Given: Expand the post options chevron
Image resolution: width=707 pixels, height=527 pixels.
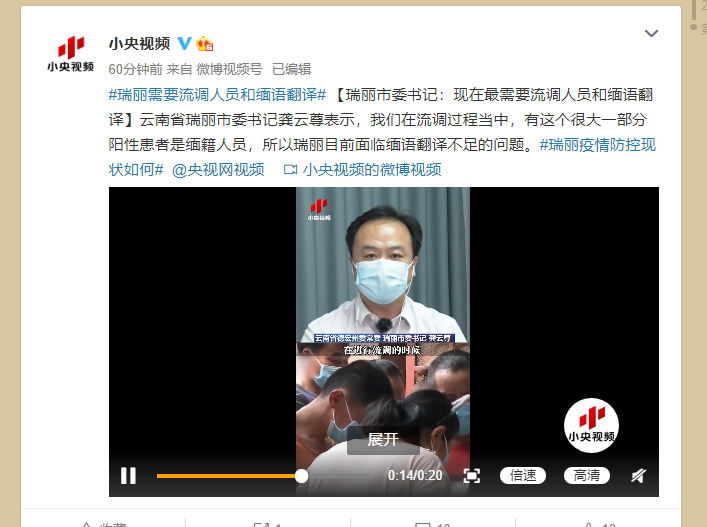Looking at the screenshot, I should pos(651,34).
